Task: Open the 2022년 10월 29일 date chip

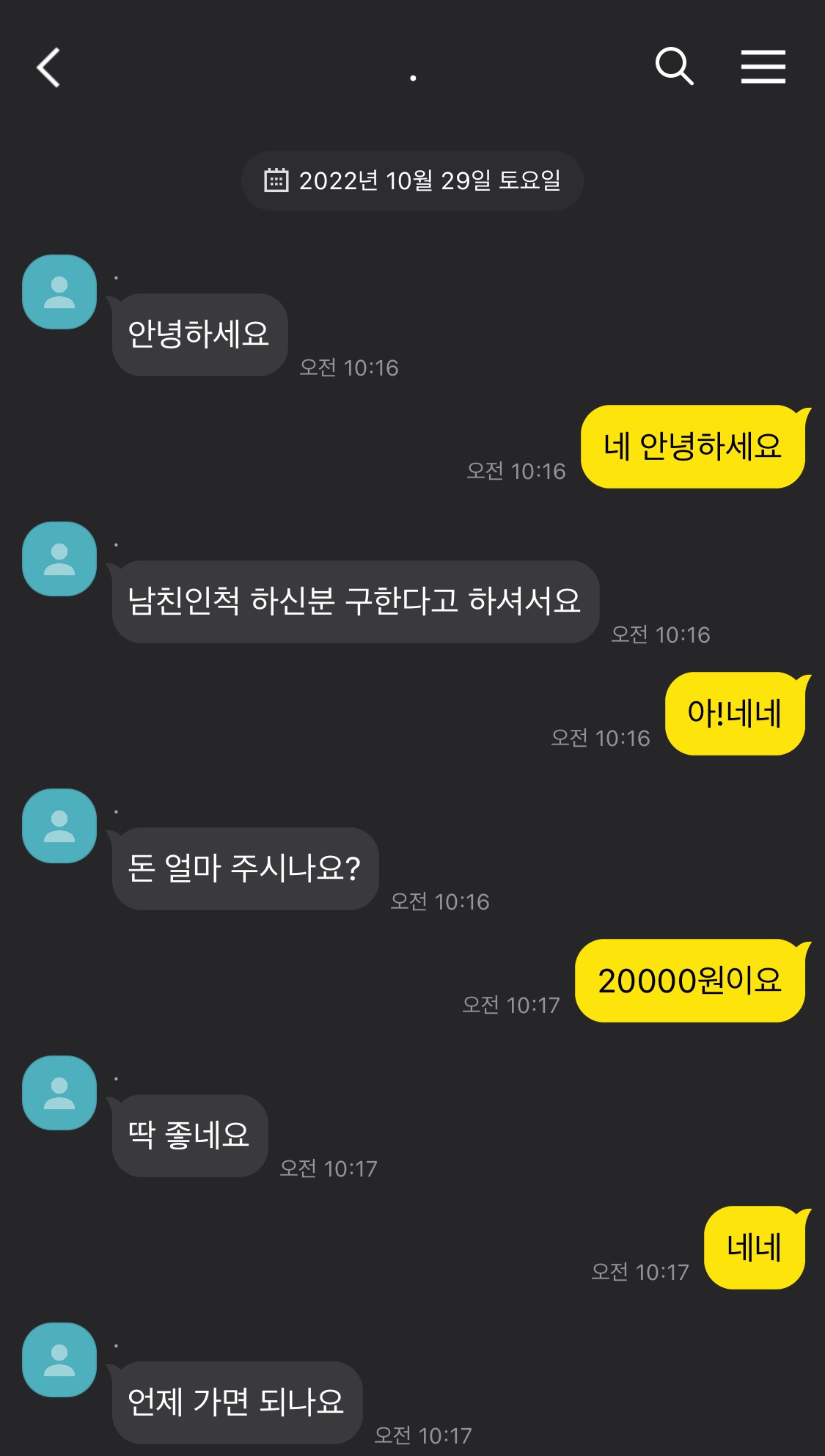Action: (412, 180)
